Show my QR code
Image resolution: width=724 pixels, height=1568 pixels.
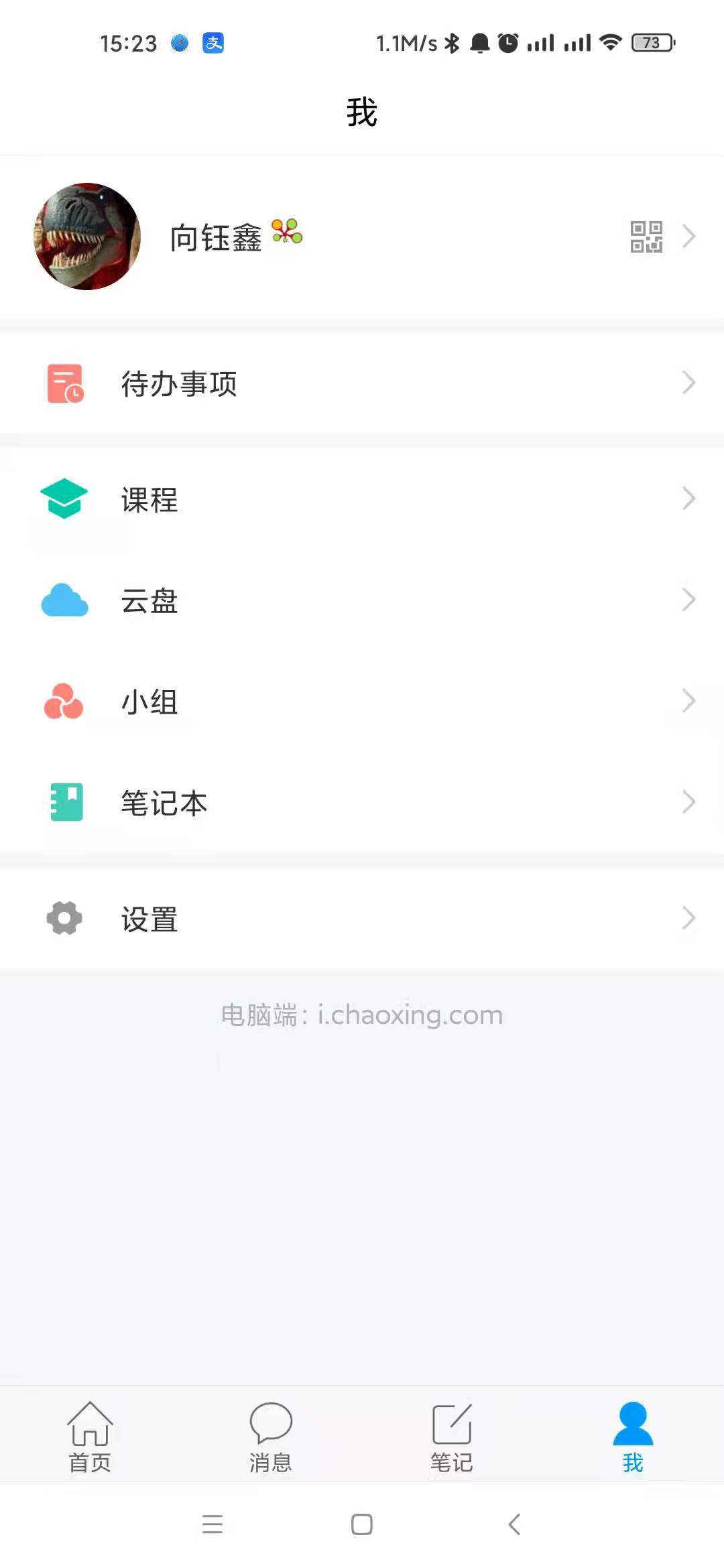click(x=646, y=237)
